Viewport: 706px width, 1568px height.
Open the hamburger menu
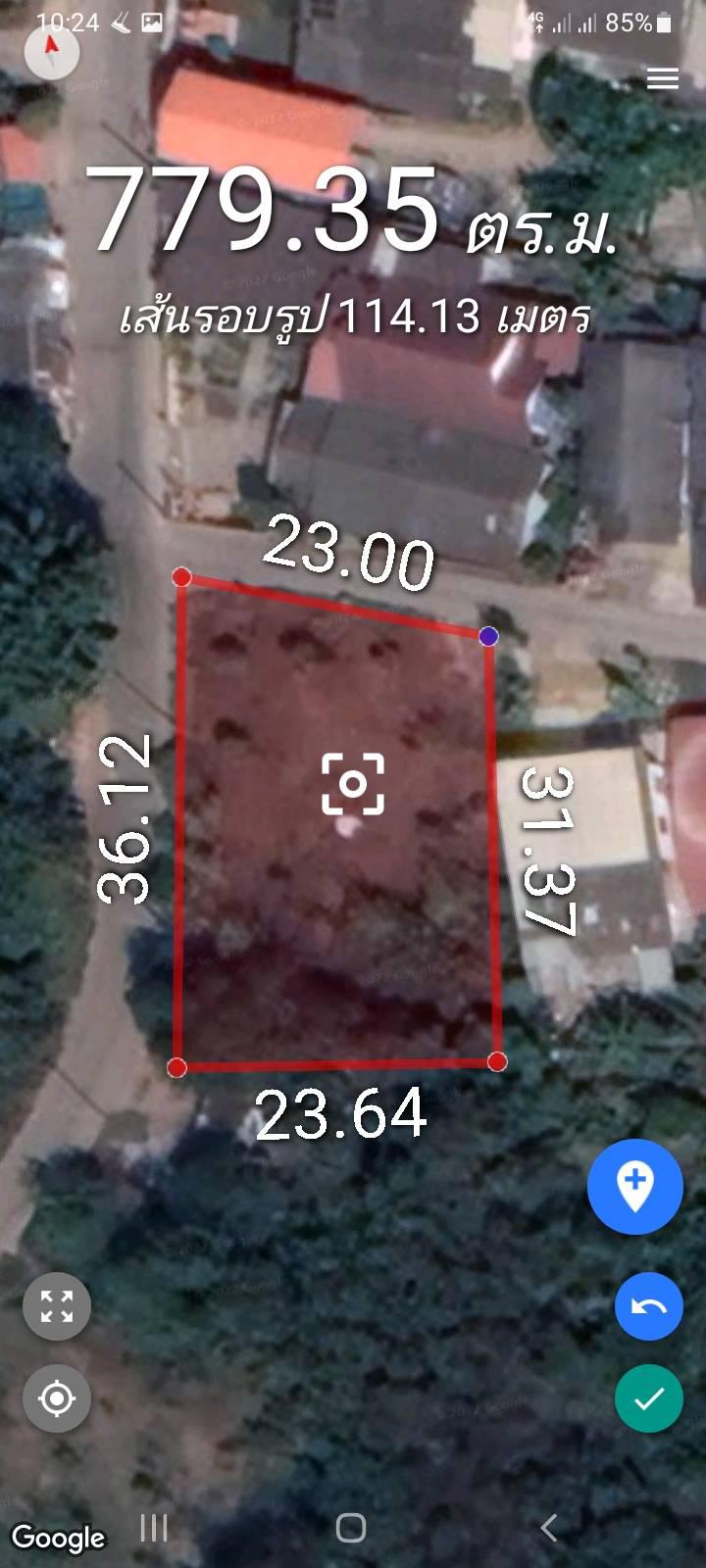(x=663, y=78)
